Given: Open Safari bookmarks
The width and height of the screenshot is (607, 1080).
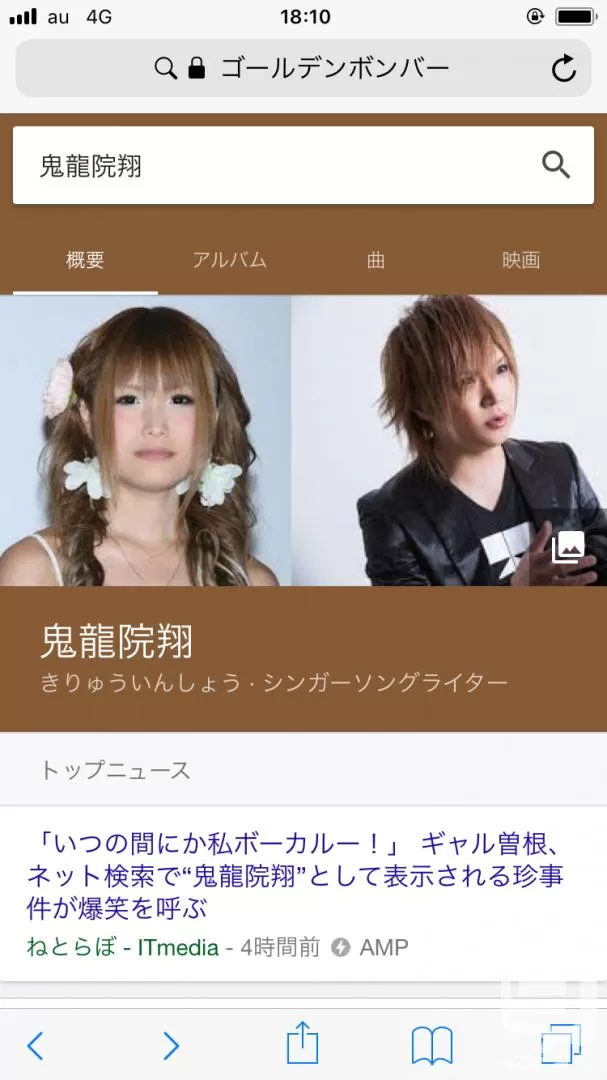Looking at the screenshot, I should click(432, 1045).
